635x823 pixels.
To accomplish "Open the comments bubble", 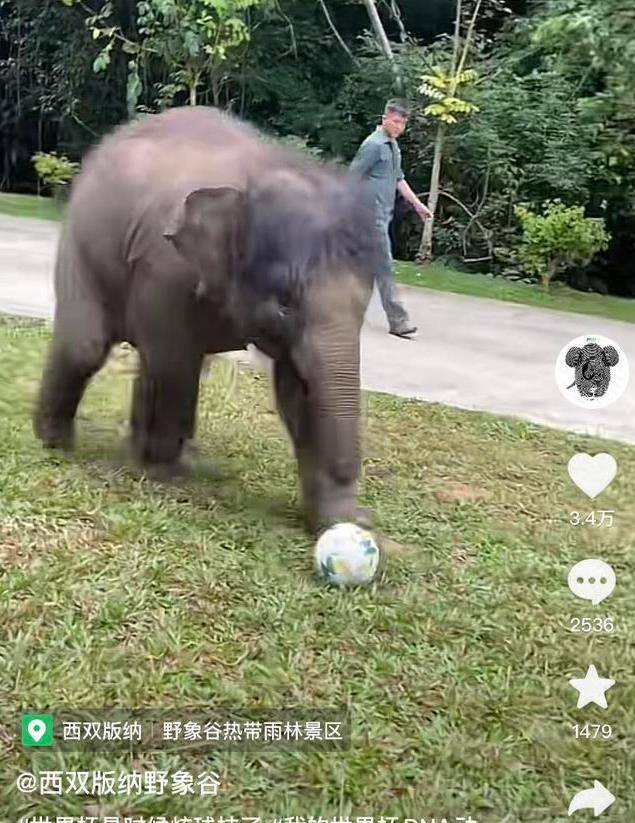I will point(592,580).
